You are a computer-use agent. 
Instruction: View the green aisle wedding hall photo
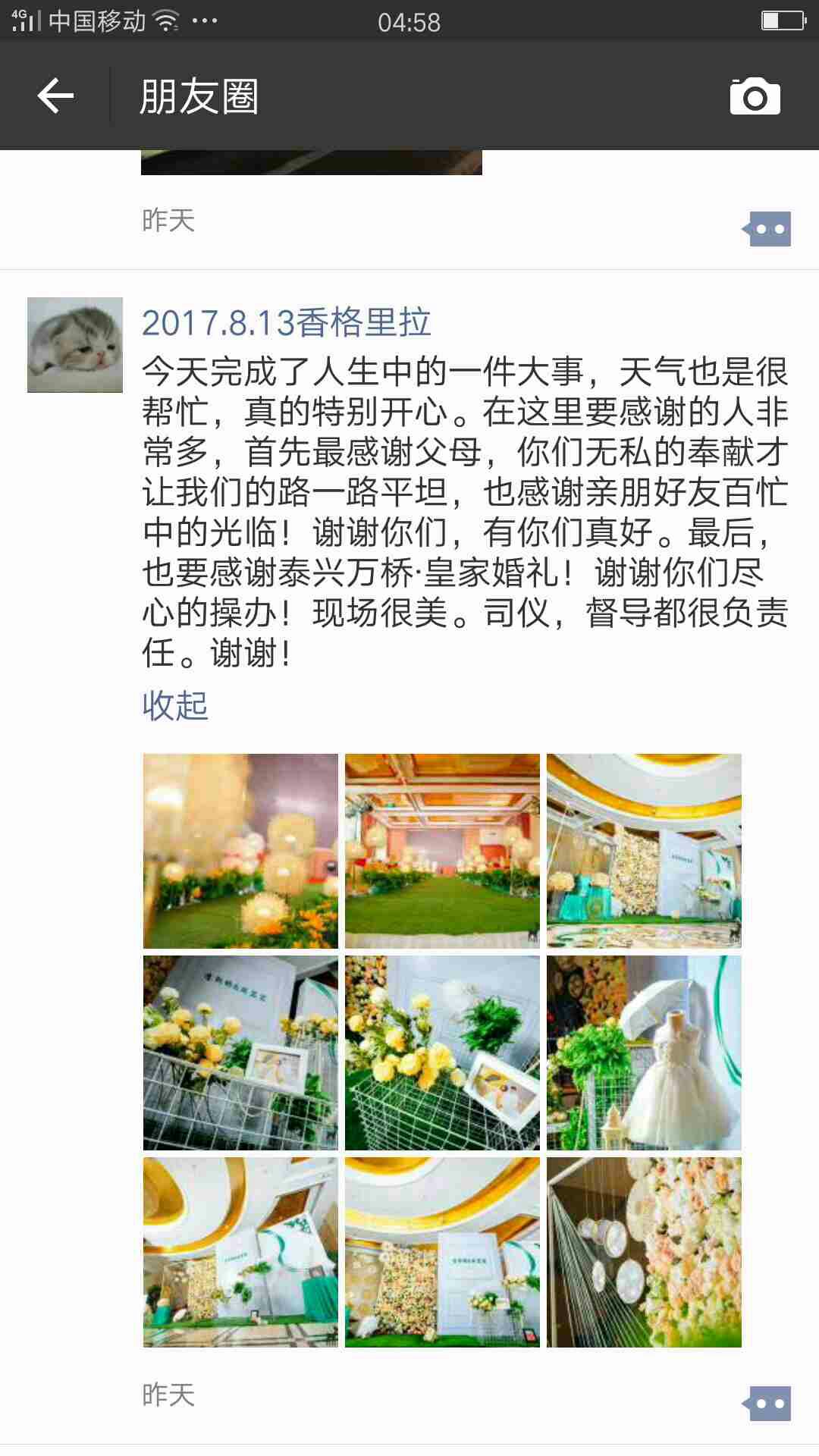point(442,851)
